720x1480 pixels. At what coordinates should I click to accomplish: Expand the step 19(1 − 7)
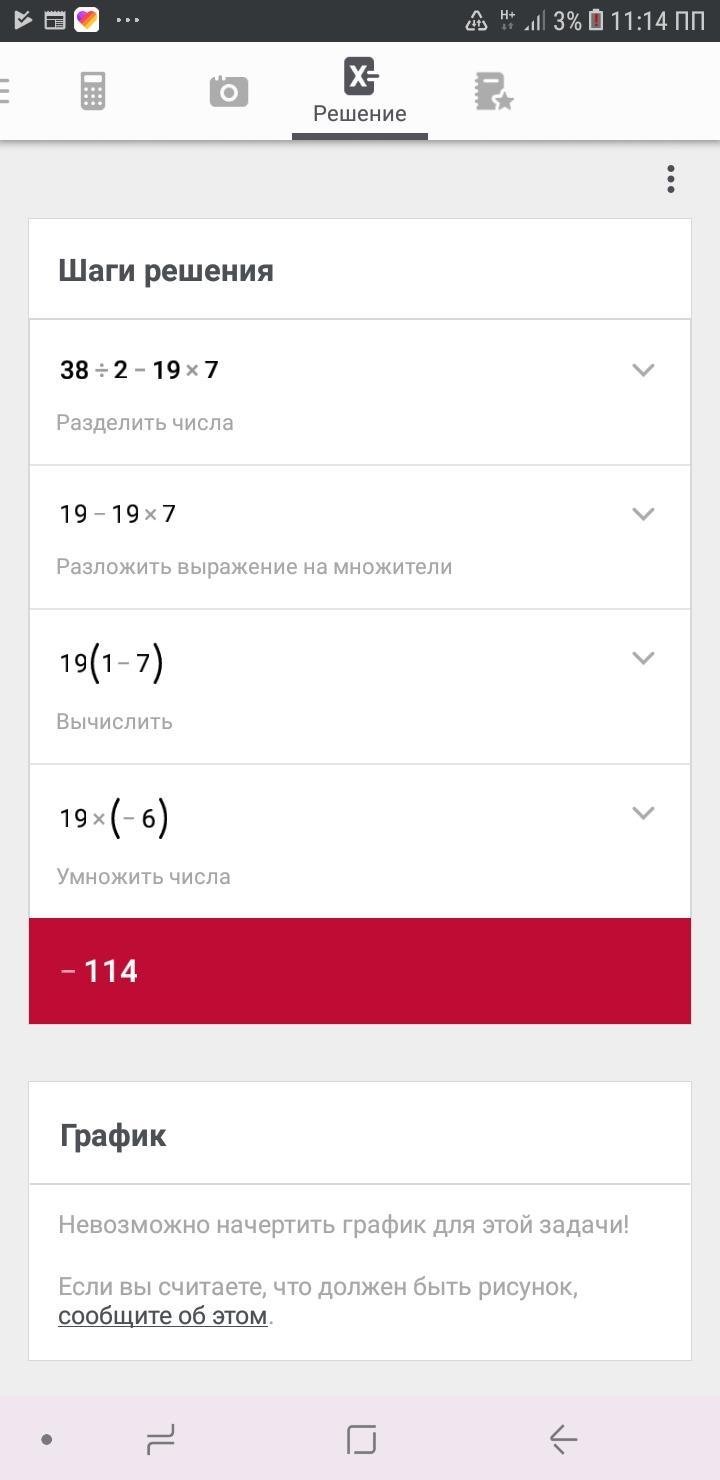pyautogui.click(x=643, y=659)
